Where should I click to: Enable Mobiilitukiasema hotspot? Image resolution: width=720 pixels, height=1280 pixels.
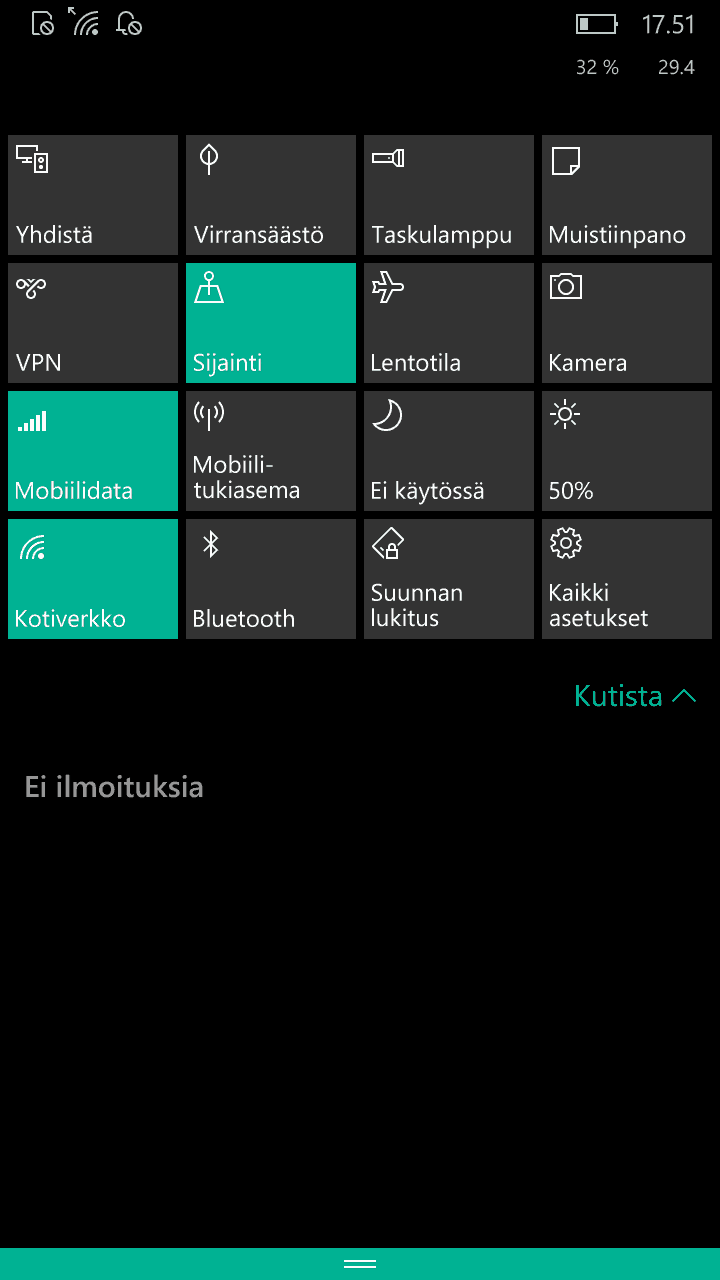(x=271, y=451)
